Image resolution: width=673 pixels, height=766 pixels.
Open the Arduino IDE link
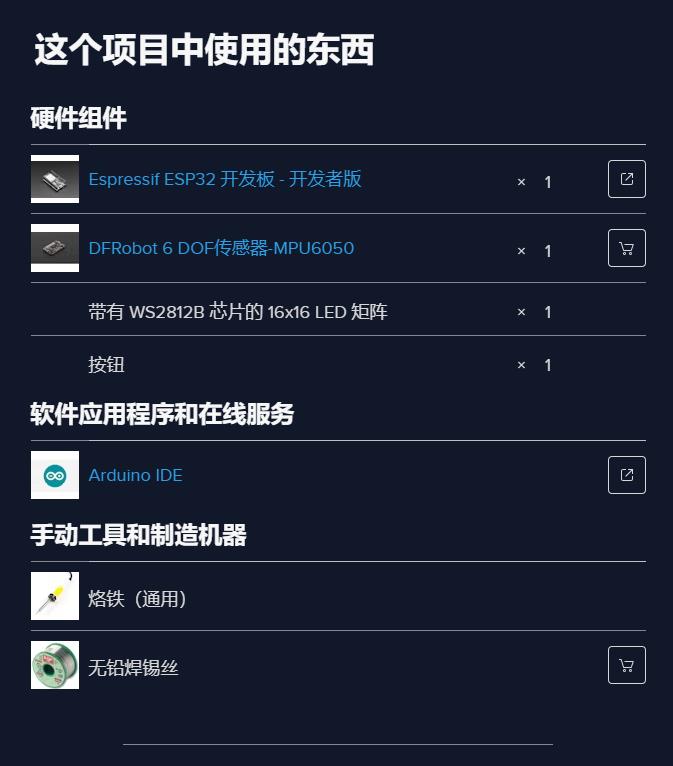135,475
